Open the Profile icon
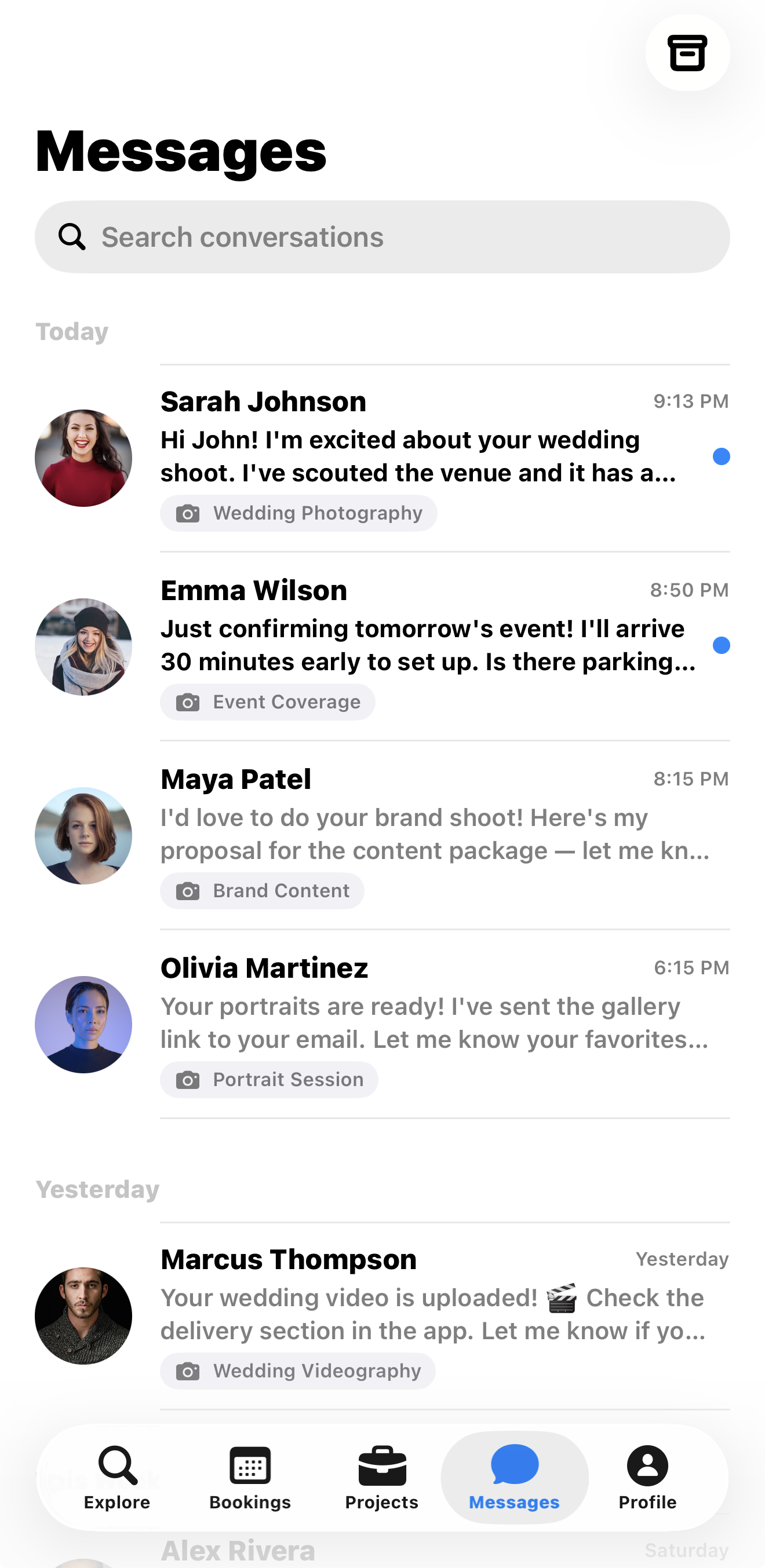The image size is (765, 1568). tap(647, 1465)
